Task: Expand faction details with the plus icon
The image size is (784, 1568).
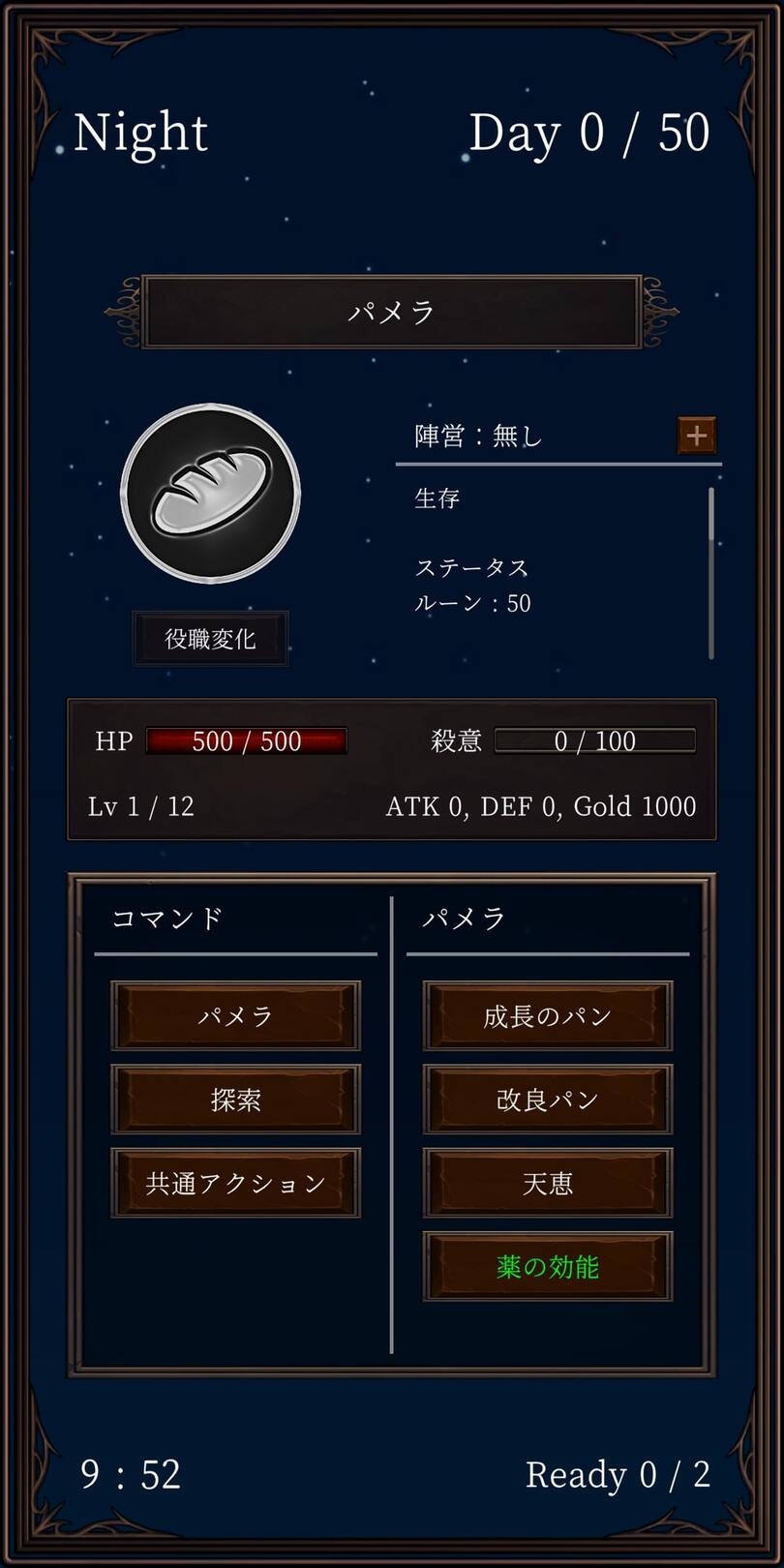Action: 696,436
